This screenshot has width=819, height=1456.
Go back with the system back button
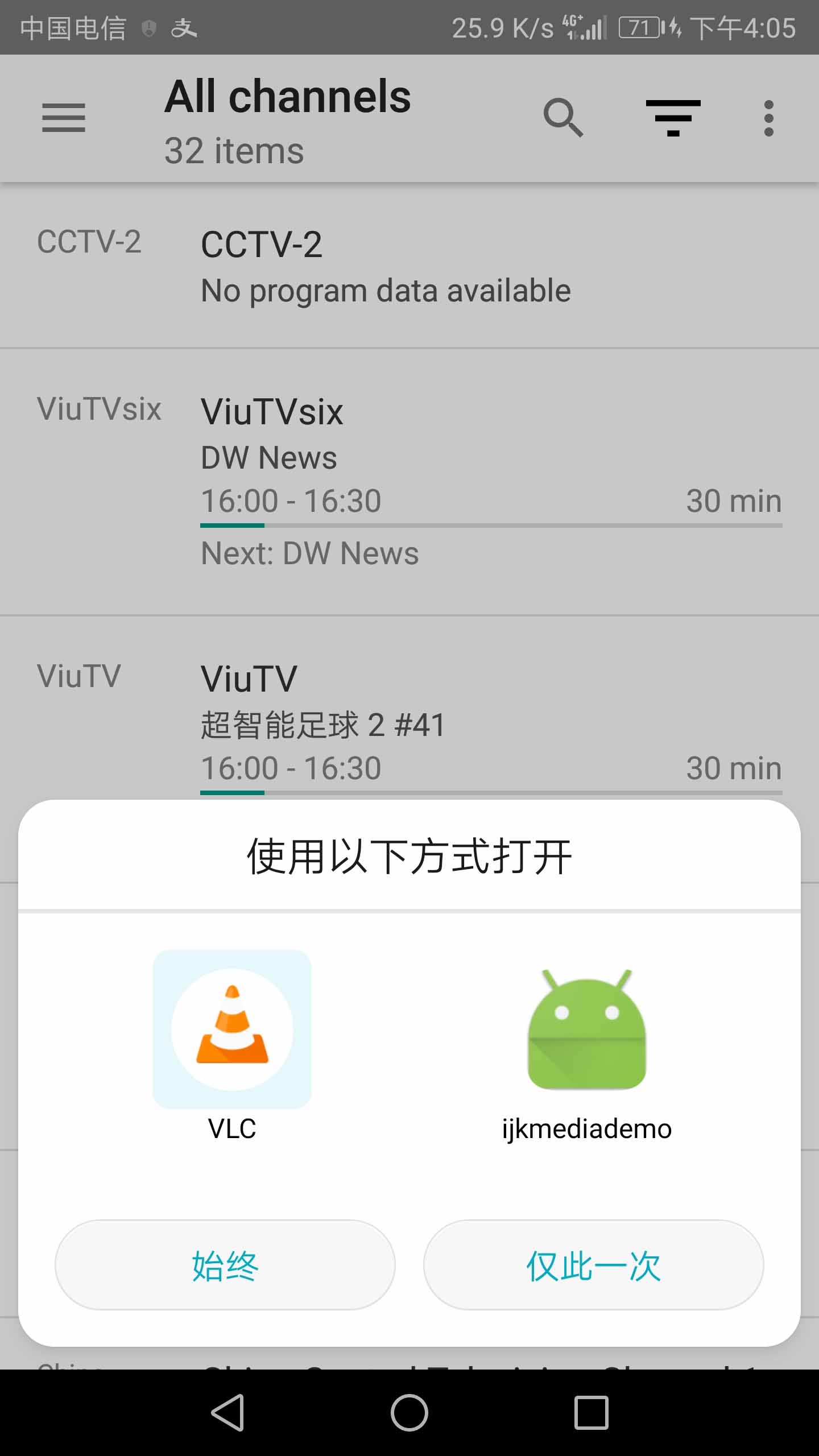227,1412
